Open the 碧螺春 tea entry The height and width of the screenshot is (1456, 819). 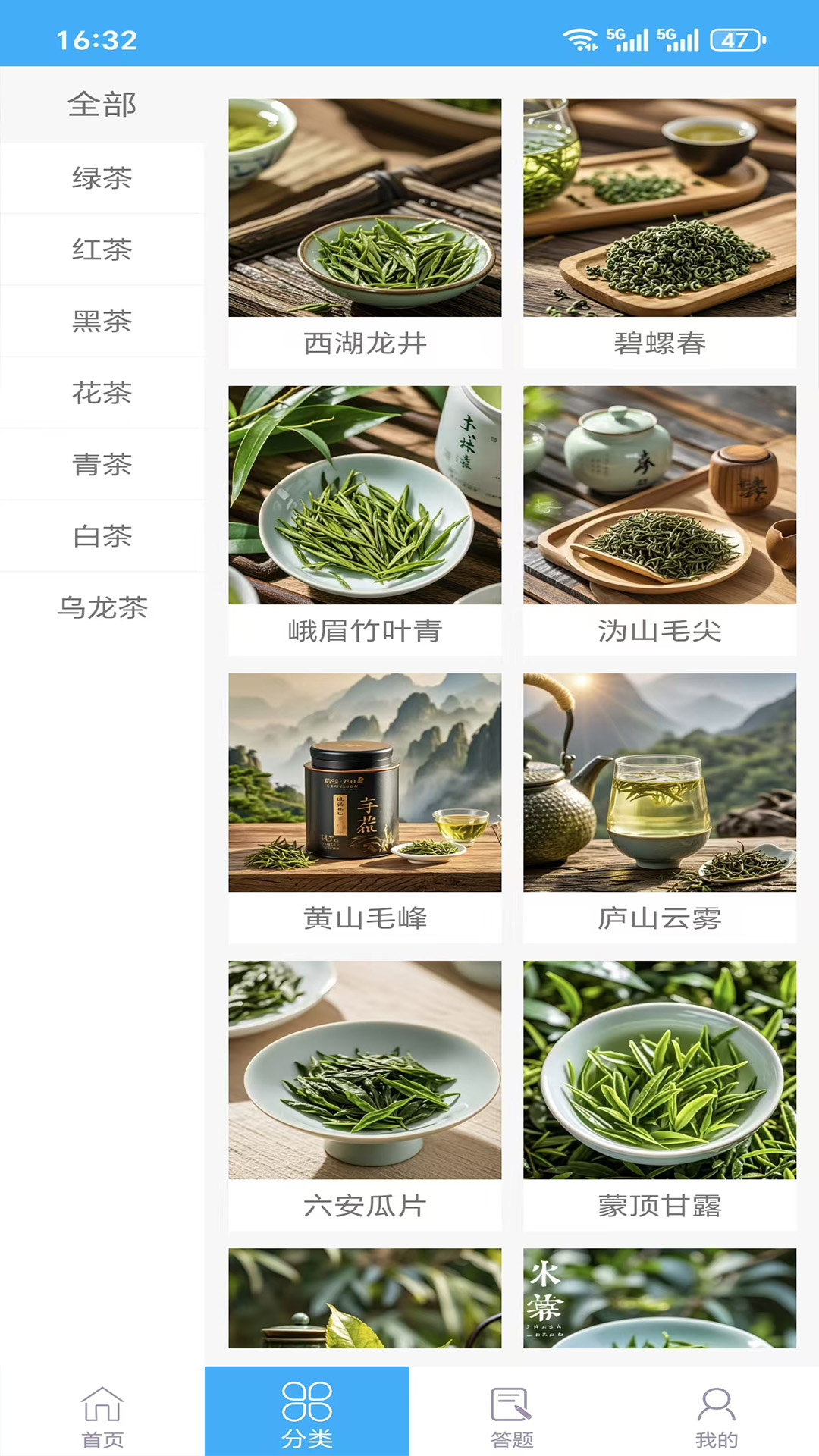click(x=658, y=227)
